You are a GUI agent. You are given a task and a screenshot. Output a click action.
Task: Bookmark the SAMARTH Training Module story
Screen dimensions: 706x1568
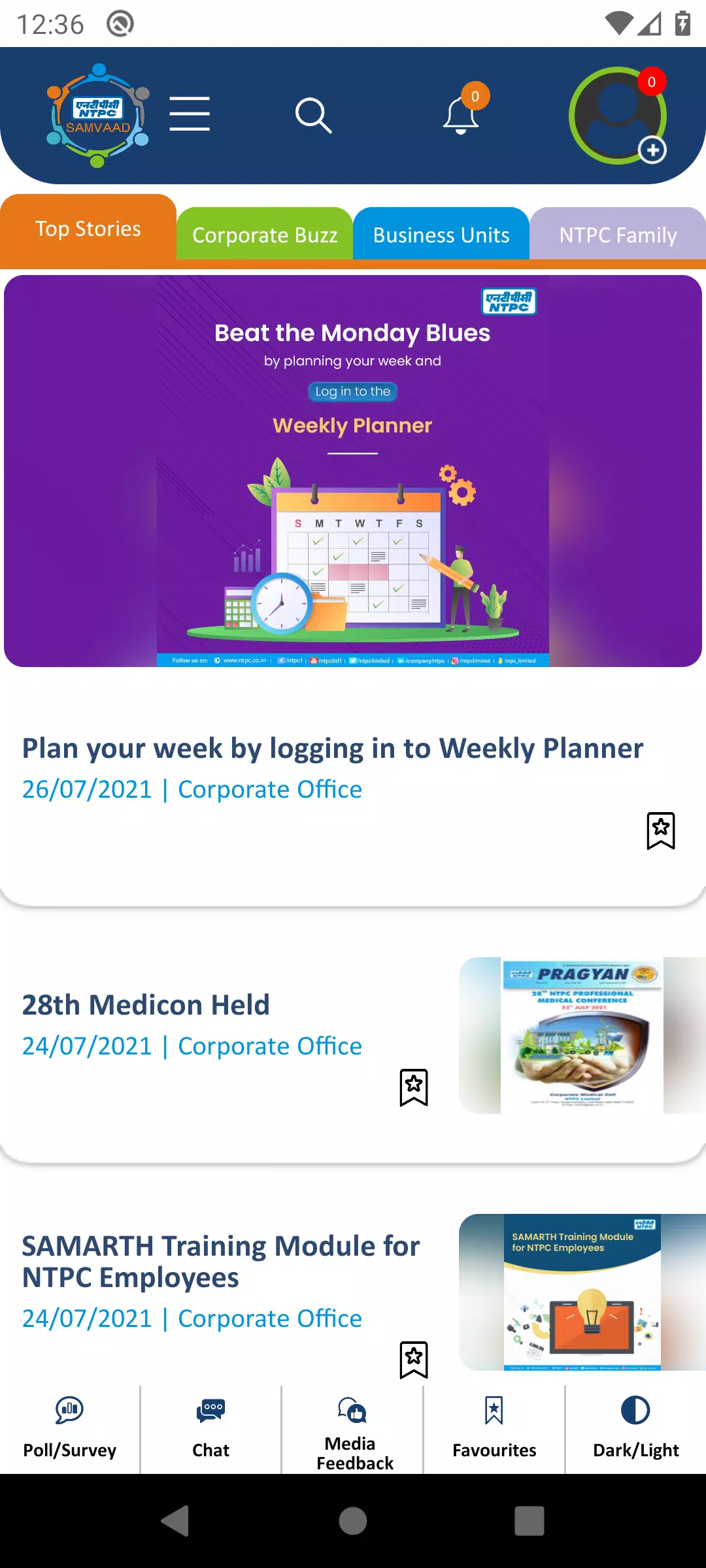click(414, 1360)
